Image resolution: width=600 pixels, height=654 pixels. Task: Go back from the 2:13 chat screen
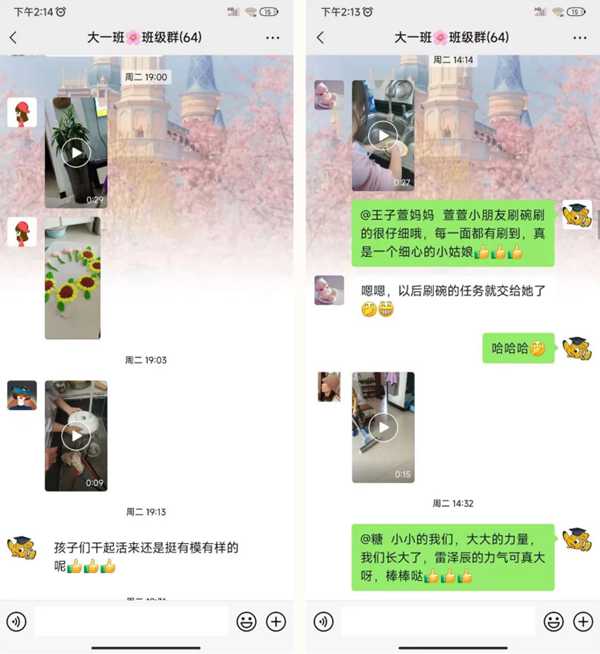tap(320, 38)
